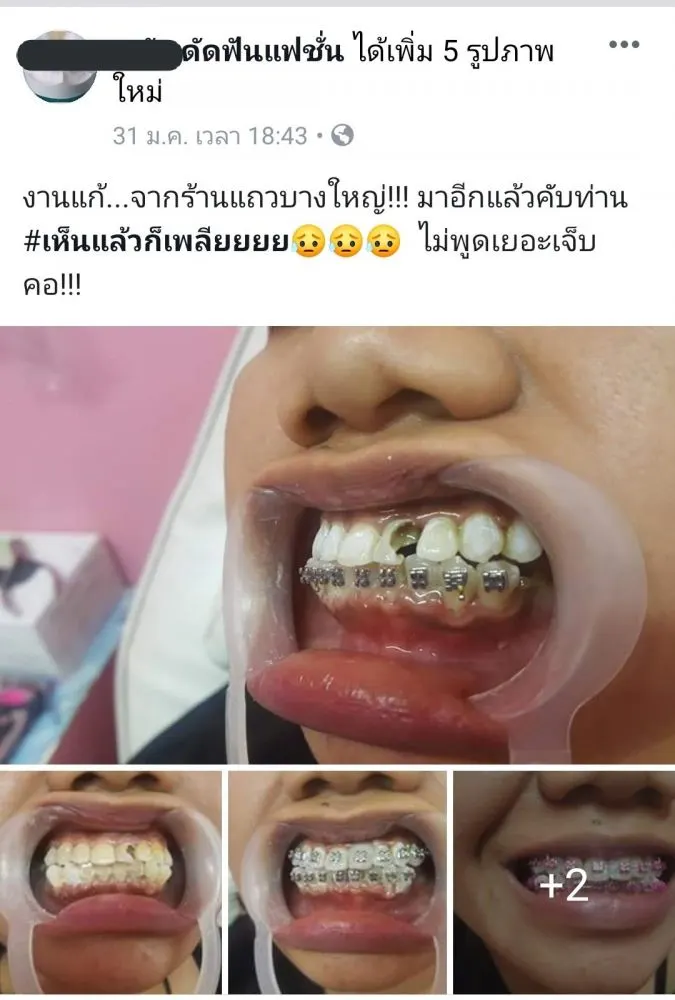Viewport: 675px width, 1000px height.
Task: Open the poster's profile picture
Action: (58, 64)
